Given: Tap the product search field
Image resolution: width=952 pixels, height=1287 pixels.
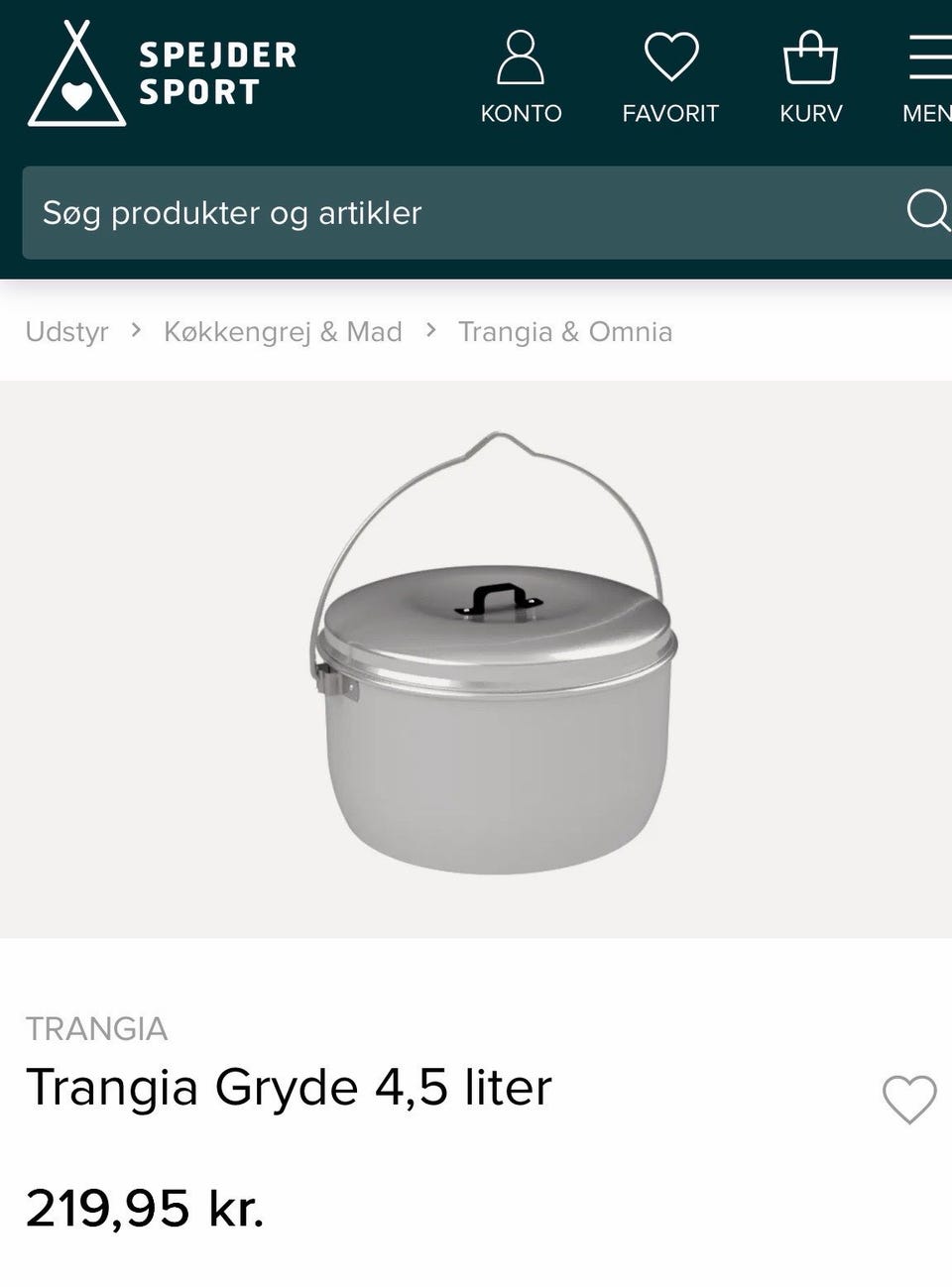Looking at the screenshot, I should tap(456, 213).
